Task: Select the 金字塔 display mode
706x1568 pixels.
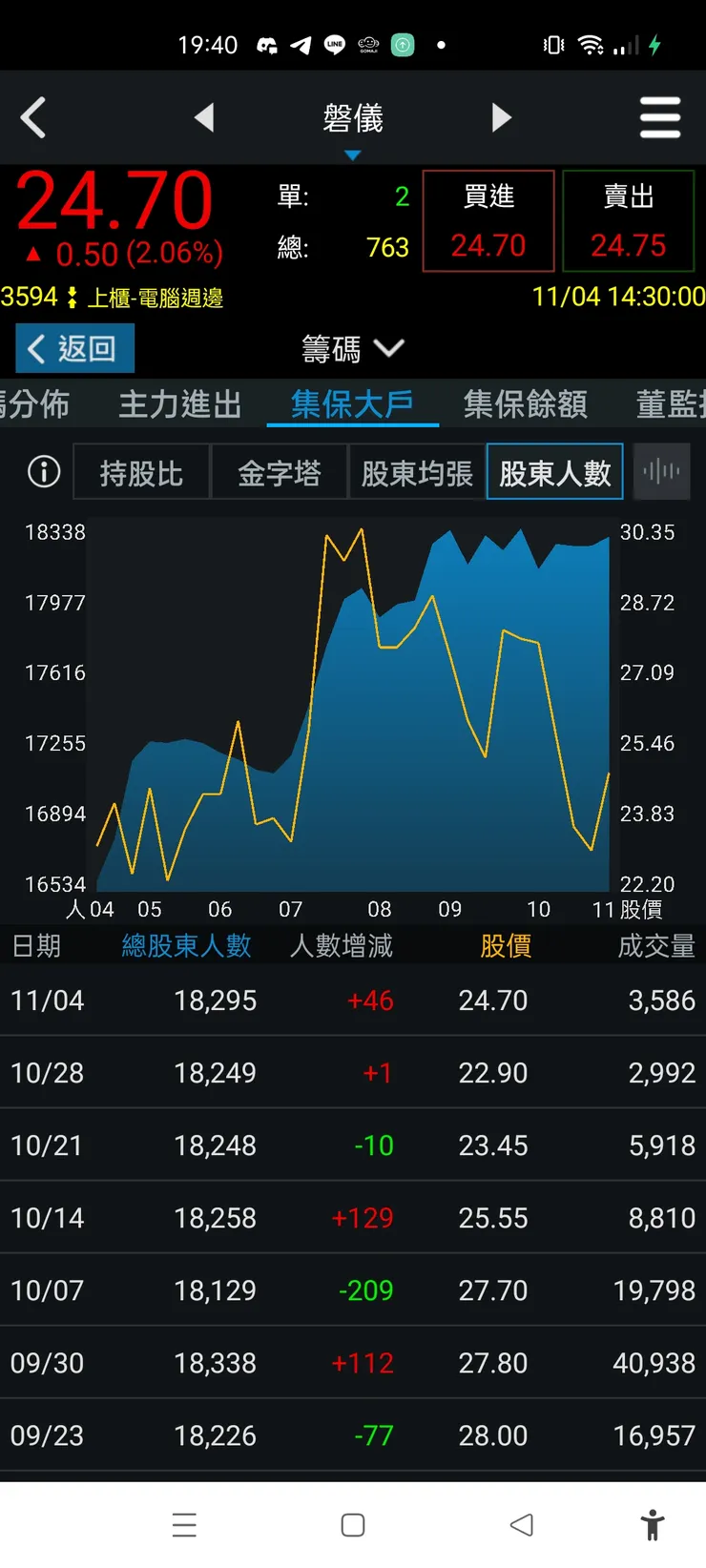Action: (x=280, y=471)
